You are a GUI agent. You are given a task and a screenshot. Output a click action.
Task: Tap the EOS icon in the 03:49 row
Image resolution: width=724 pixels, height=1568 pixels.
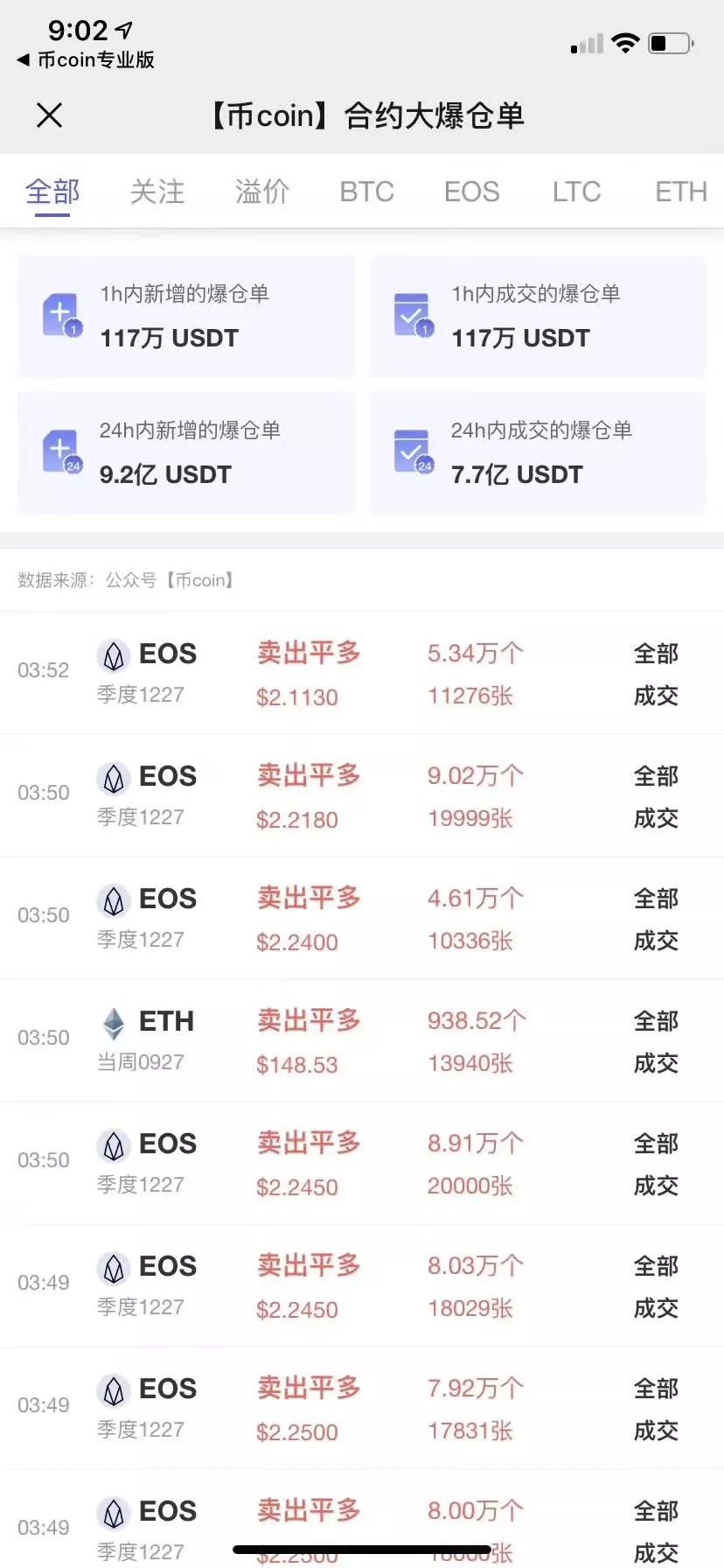tap(112, 1266)
